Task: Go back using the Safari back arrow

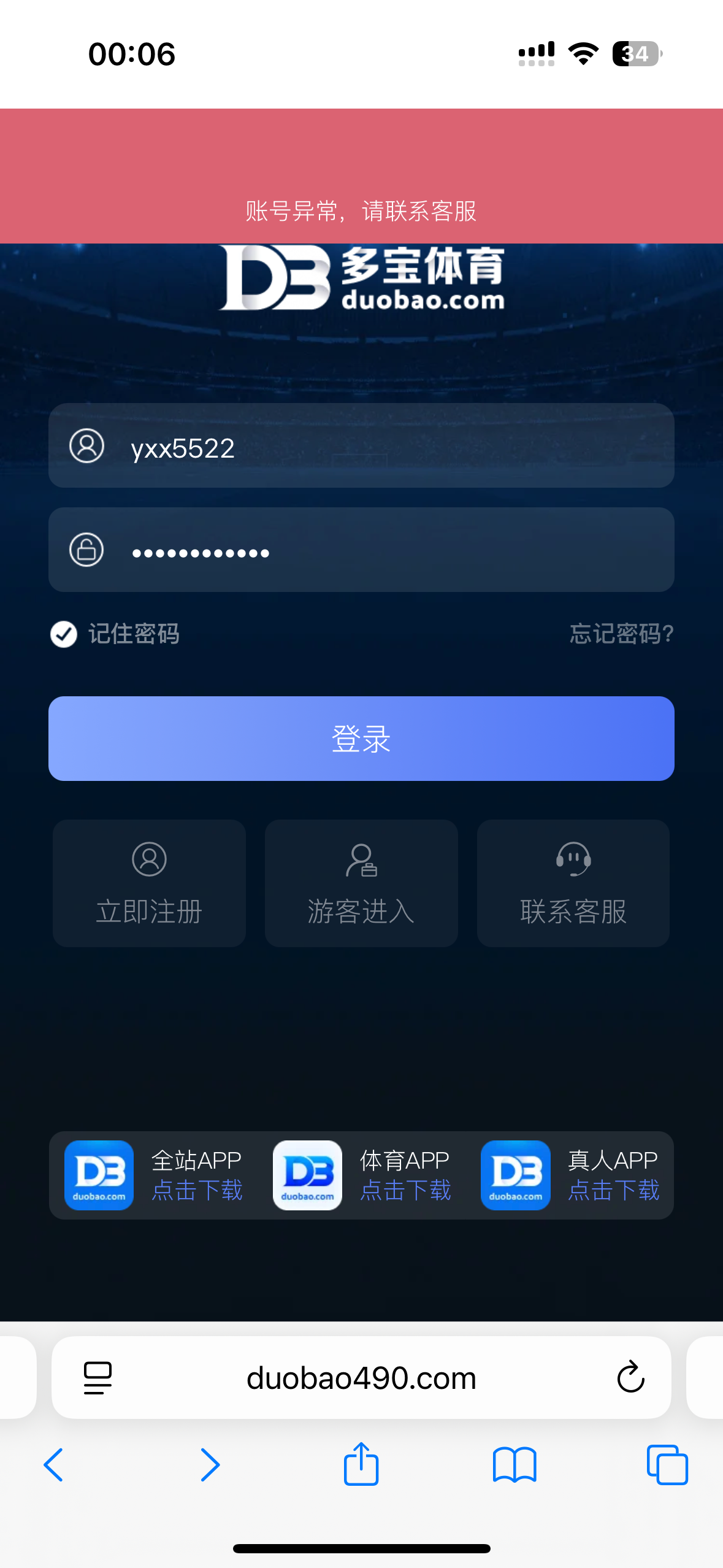Action: point(53,1464)
